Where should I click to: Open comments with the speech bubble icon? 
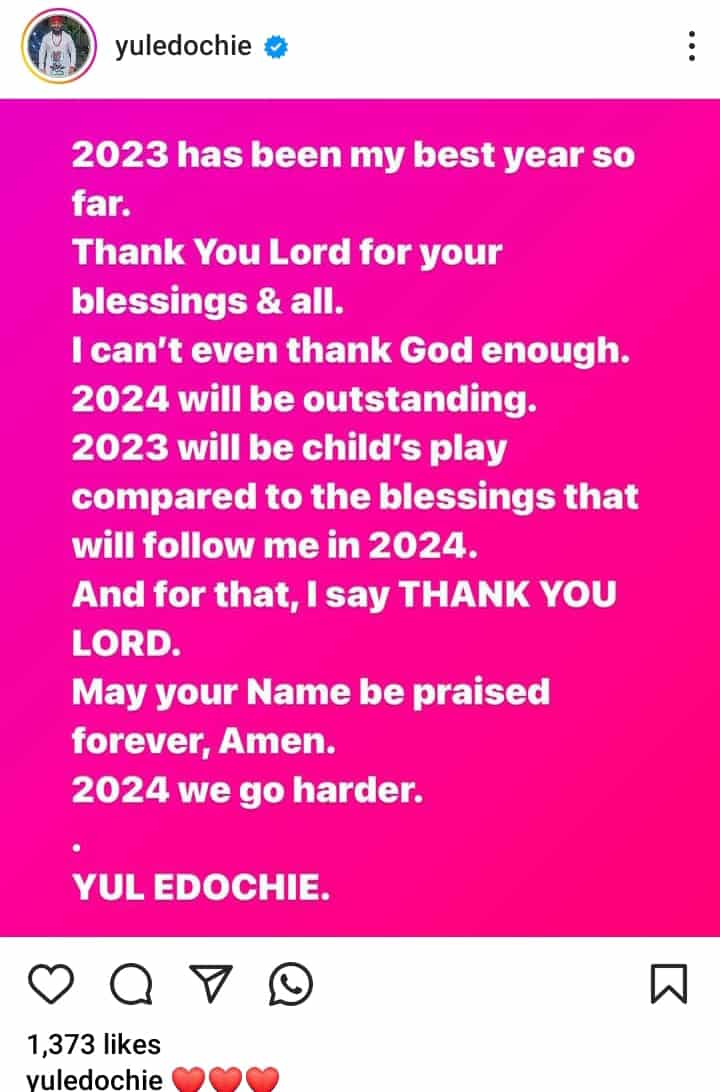coord(129,985)
